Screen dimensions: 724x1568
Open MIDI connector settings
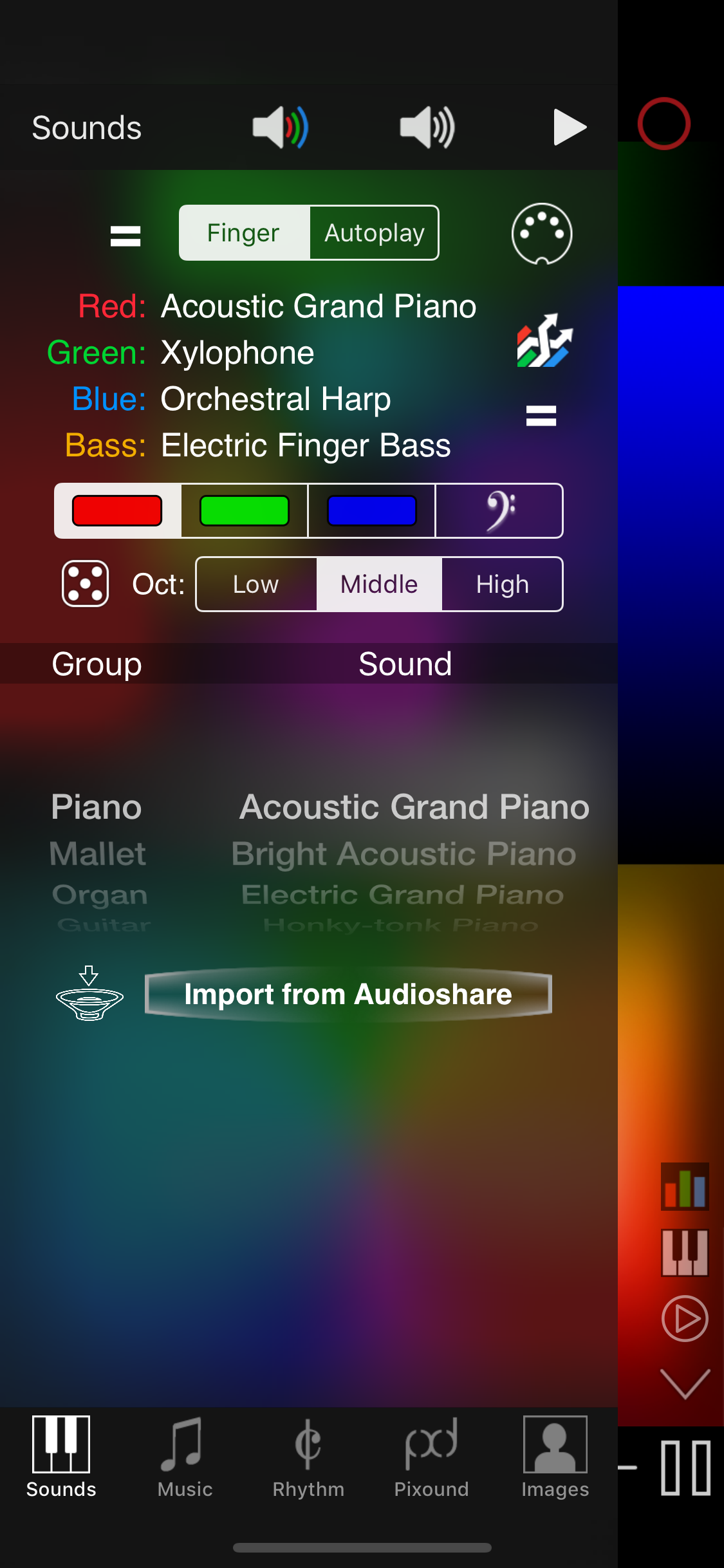click(x=541, y=234)
